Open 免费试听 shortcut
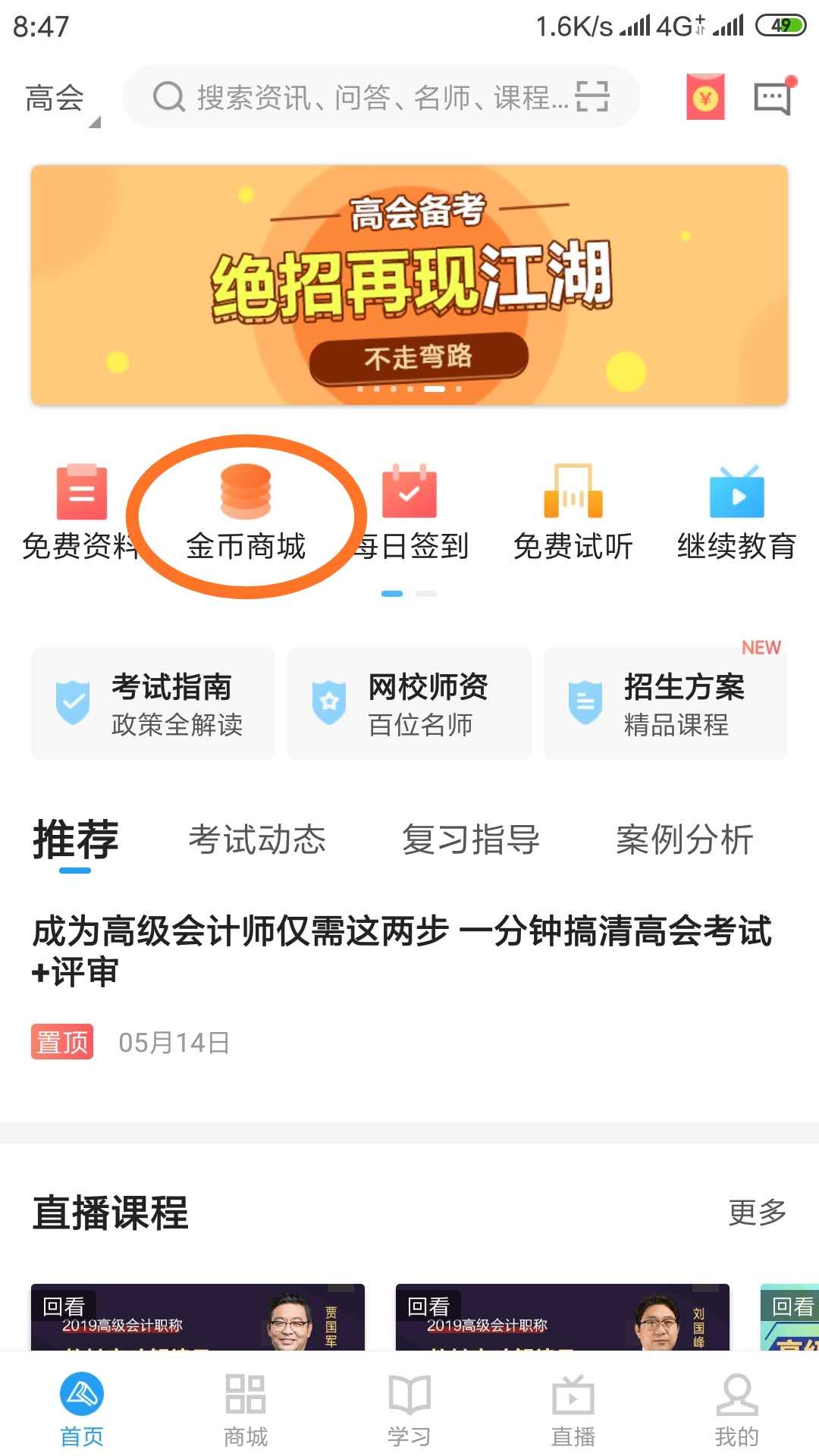 [573, 513]
